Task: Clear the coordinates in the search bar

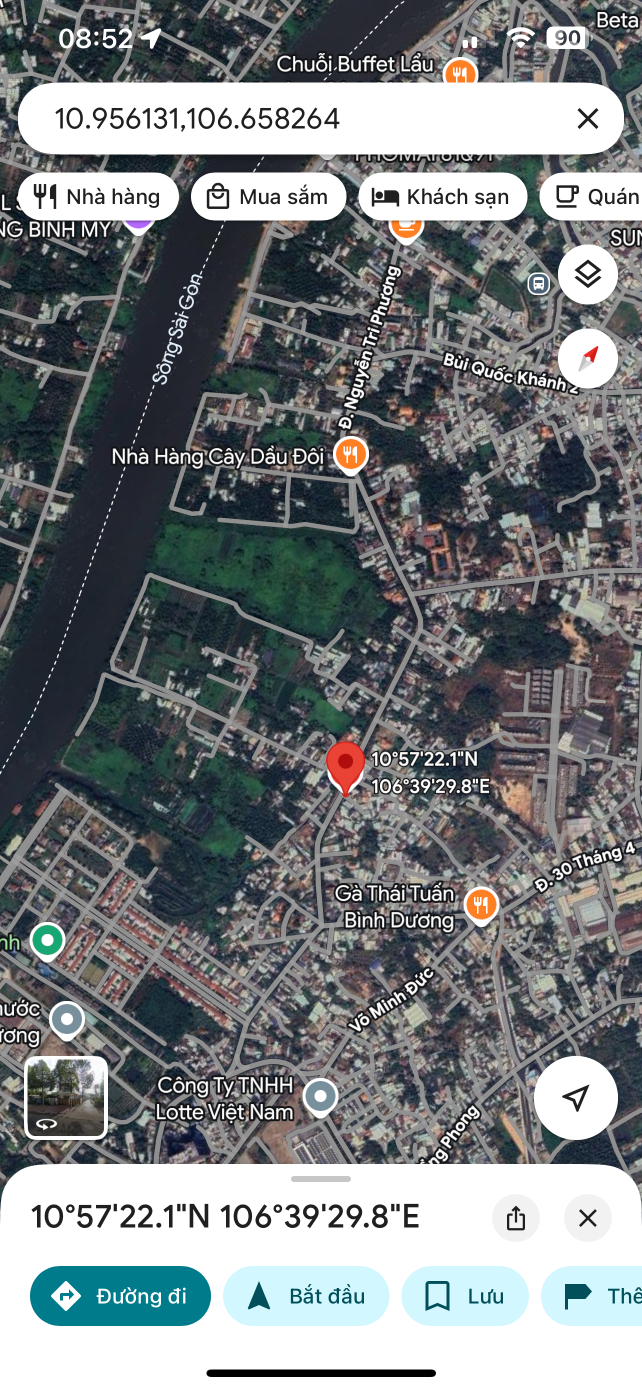Action: coord(588,119)
